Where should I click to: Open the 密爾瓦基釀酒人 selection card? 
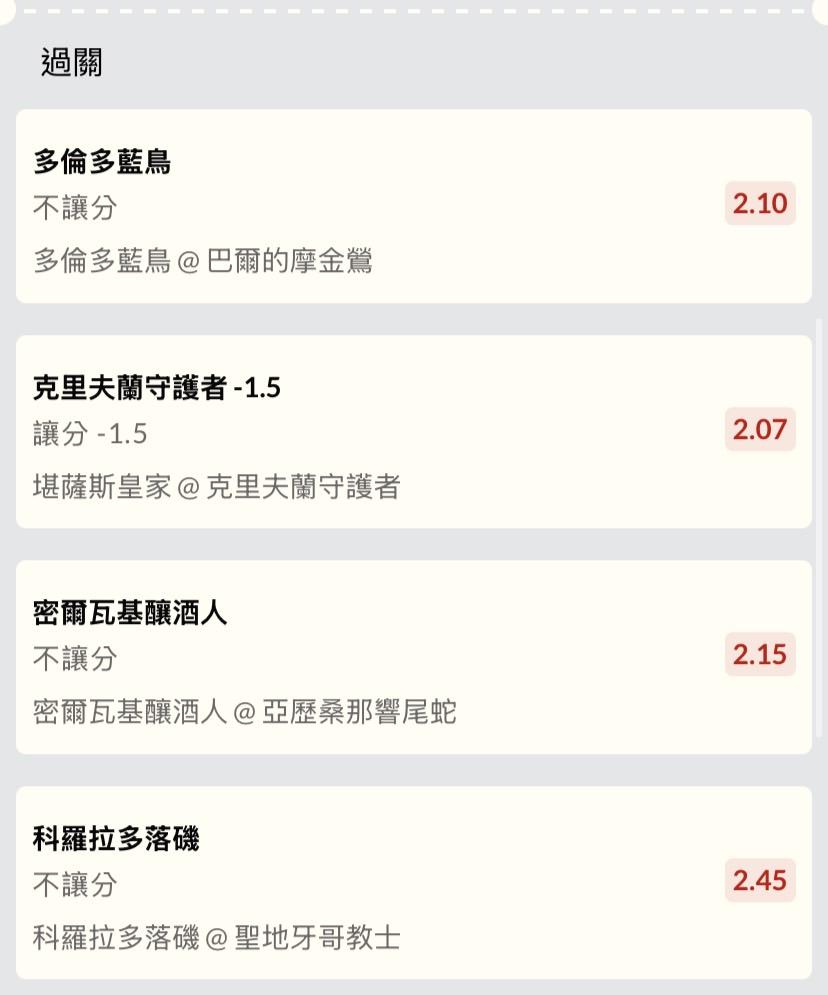(x=413, y=657)
